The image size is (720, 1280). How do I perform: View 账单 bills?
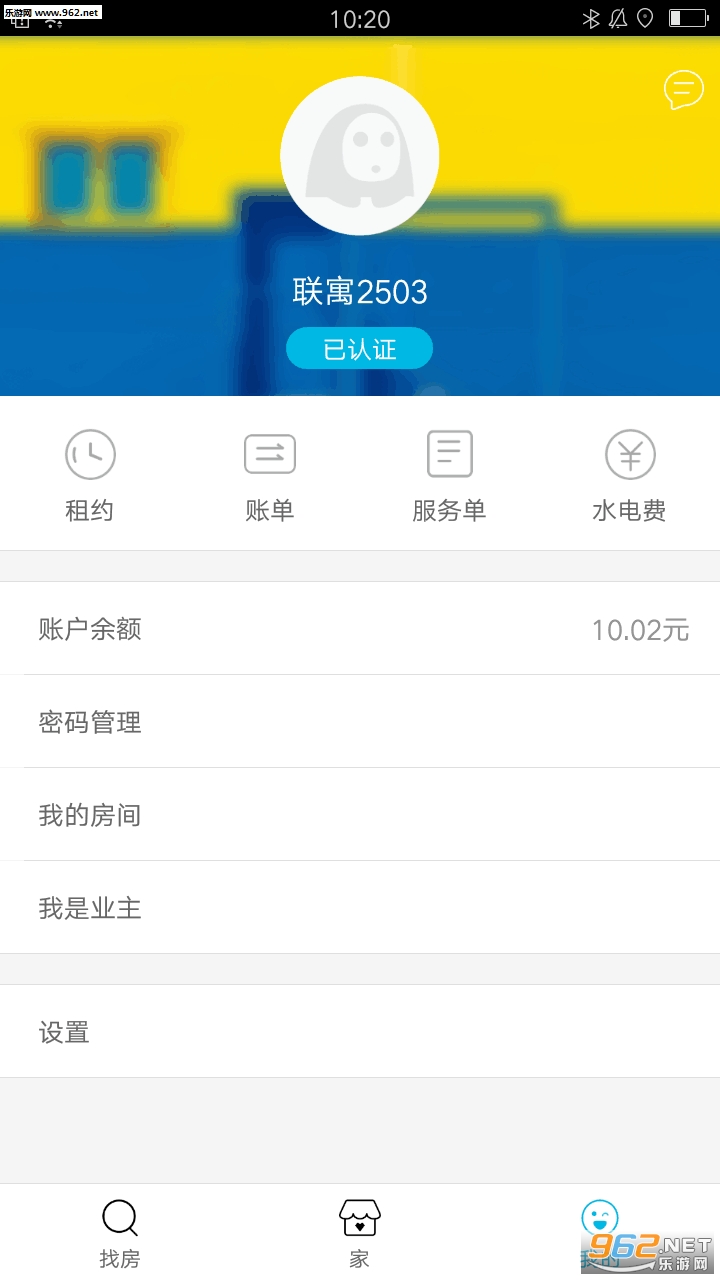(x=270, y=476)
